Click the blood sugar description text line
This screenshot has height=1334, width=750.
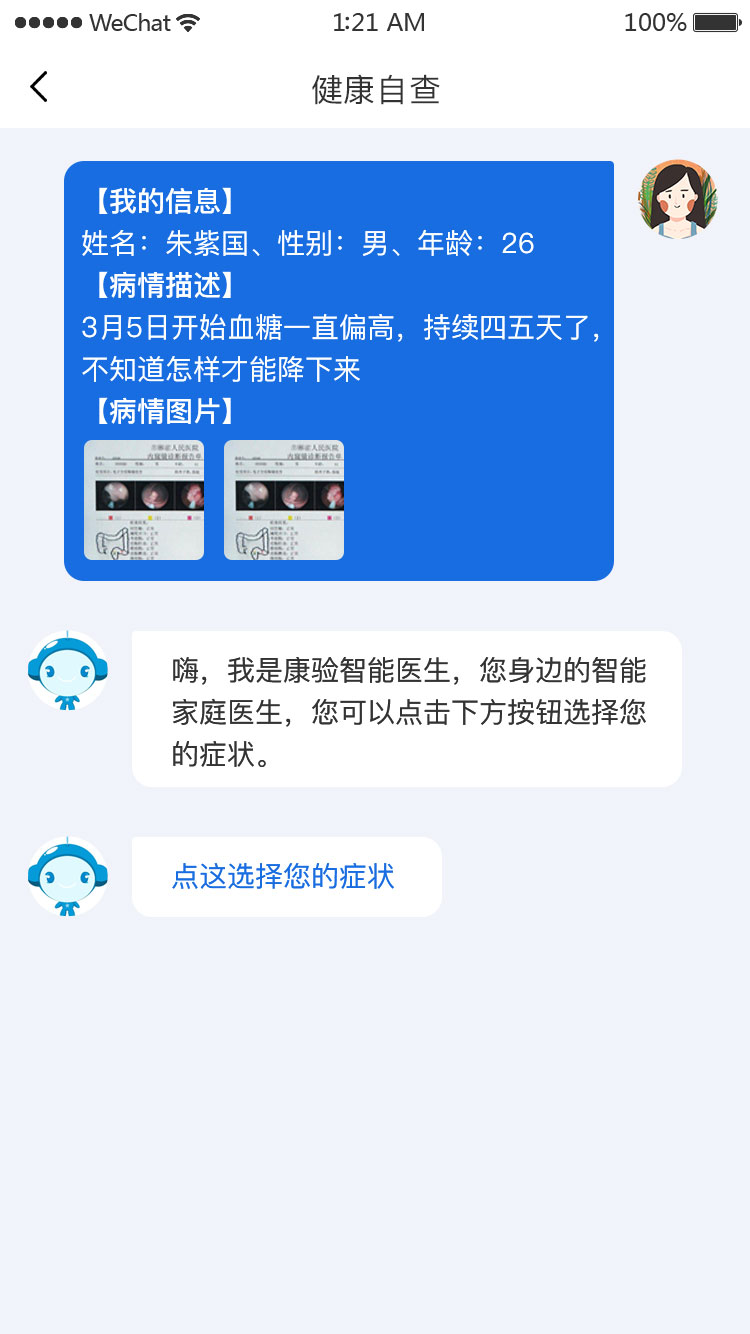pos(340,328)
